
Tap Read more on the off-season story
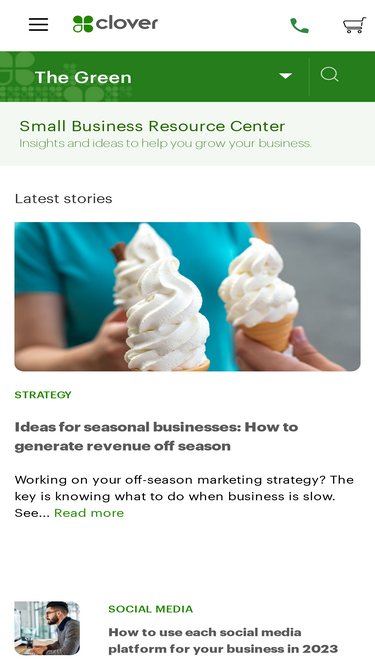coord(89,513)
